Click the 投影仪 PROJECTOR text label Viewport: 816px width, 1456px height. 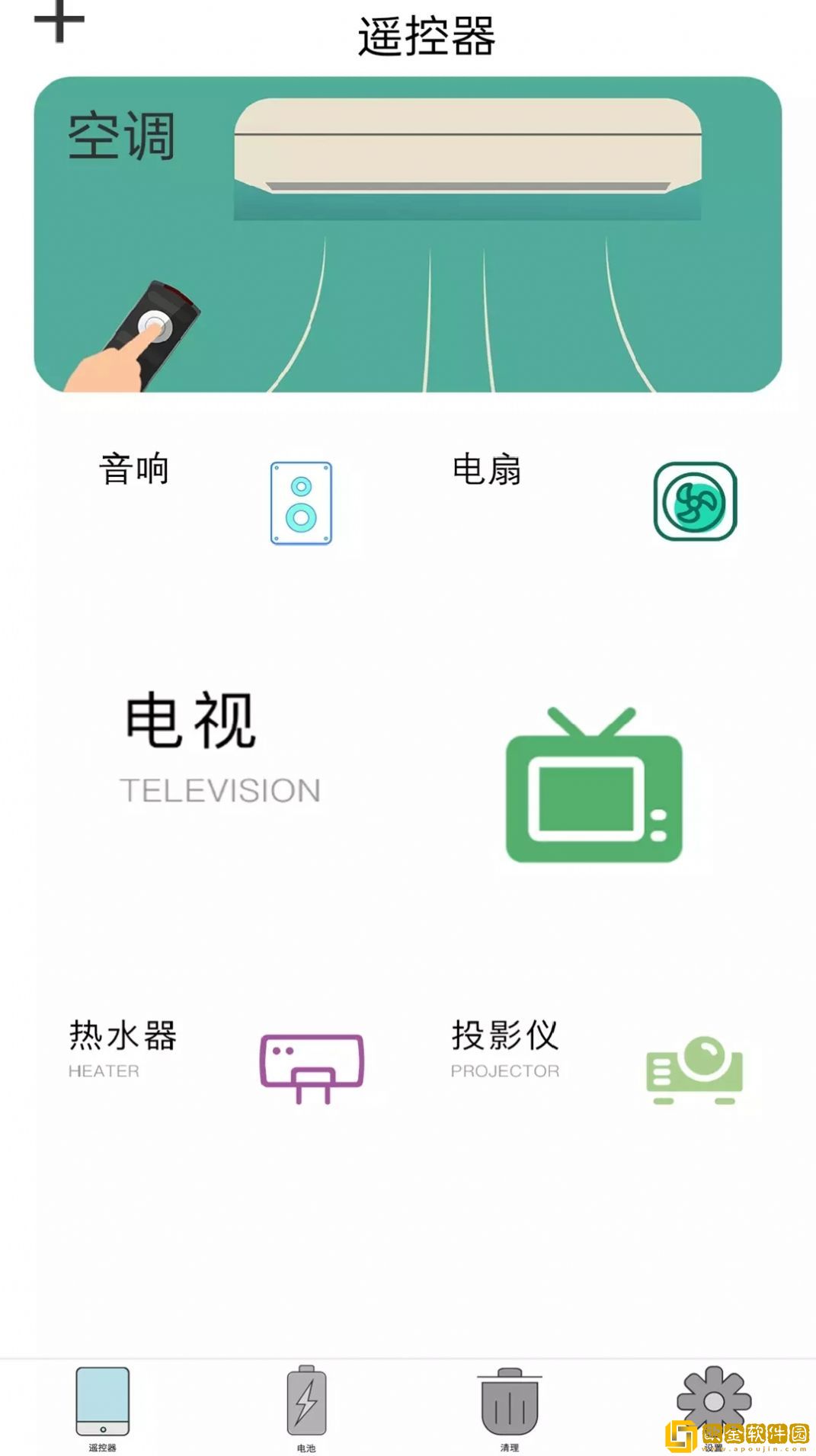pos(507,1037)
